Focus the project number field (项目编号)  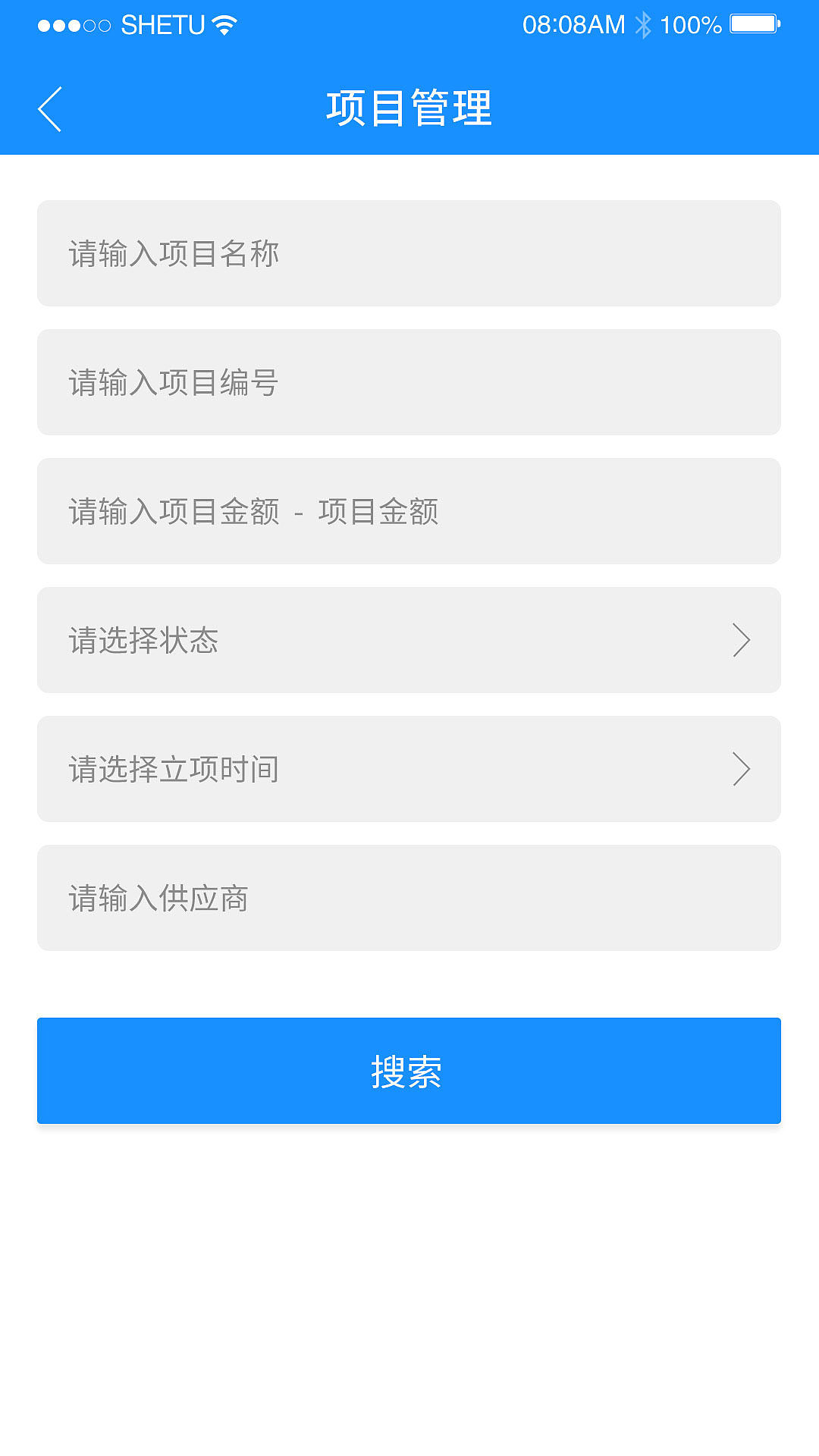[409, 382]
